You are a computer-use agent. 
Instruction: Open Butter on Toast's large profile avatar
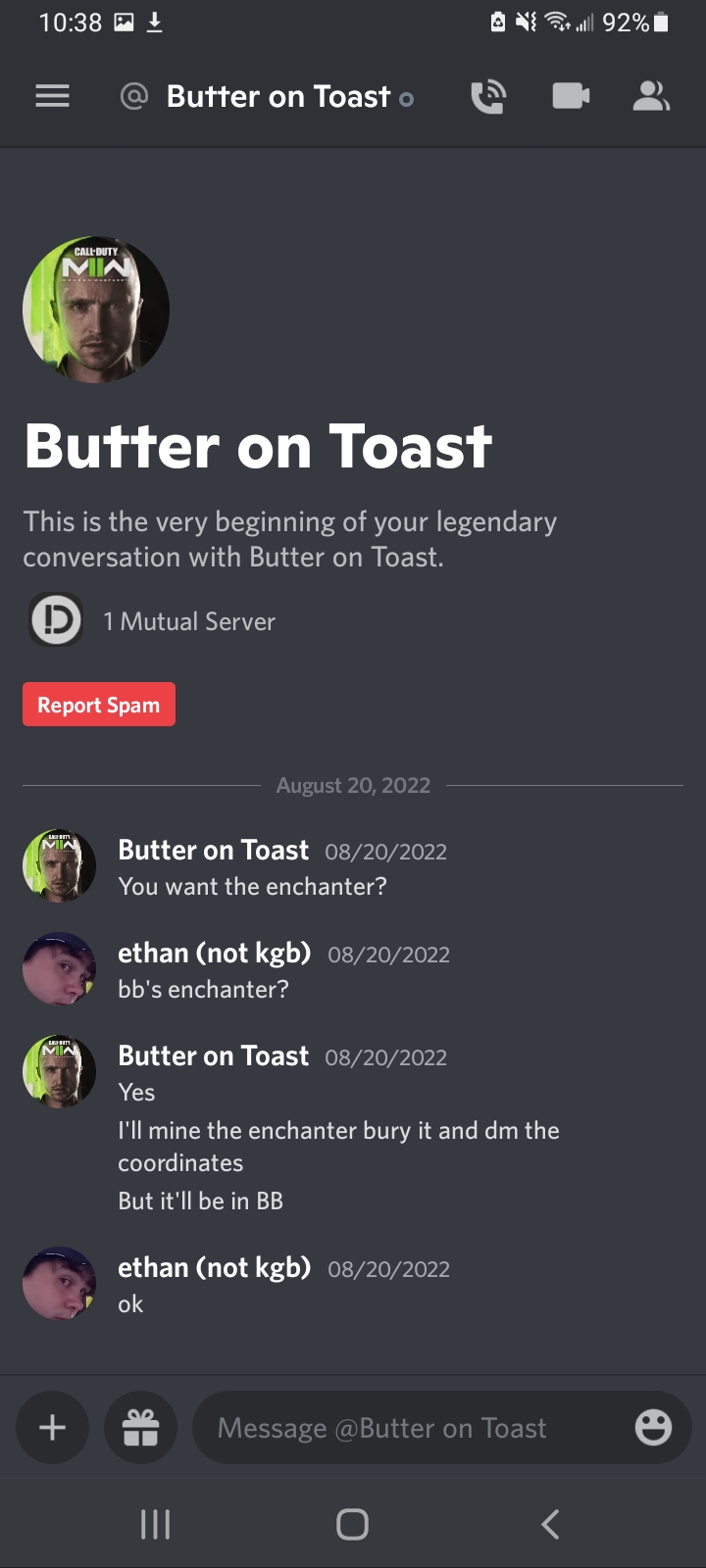(x=96, y=310)
